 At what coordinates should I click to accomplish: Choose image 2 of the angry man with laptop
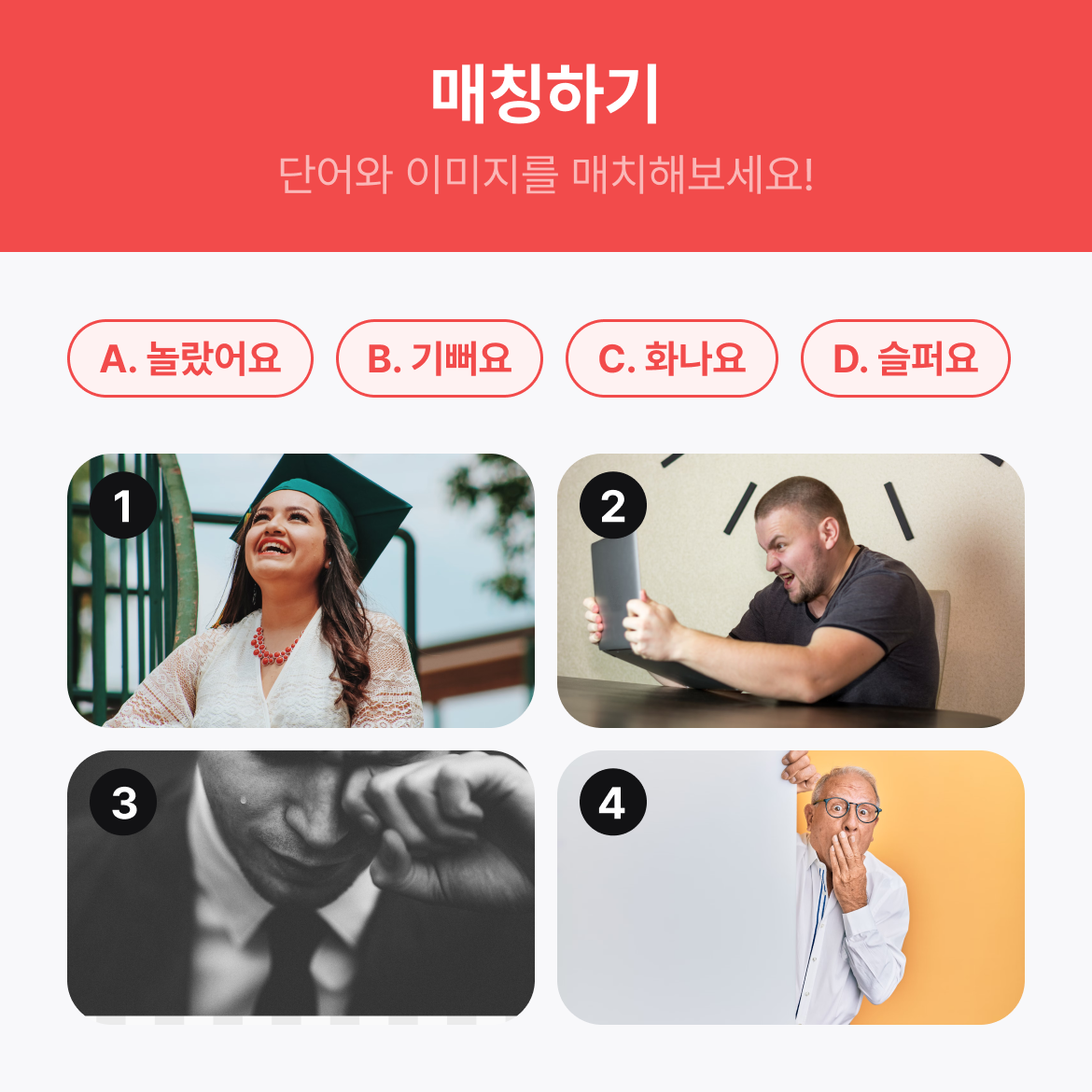click(x=791, y=591)
